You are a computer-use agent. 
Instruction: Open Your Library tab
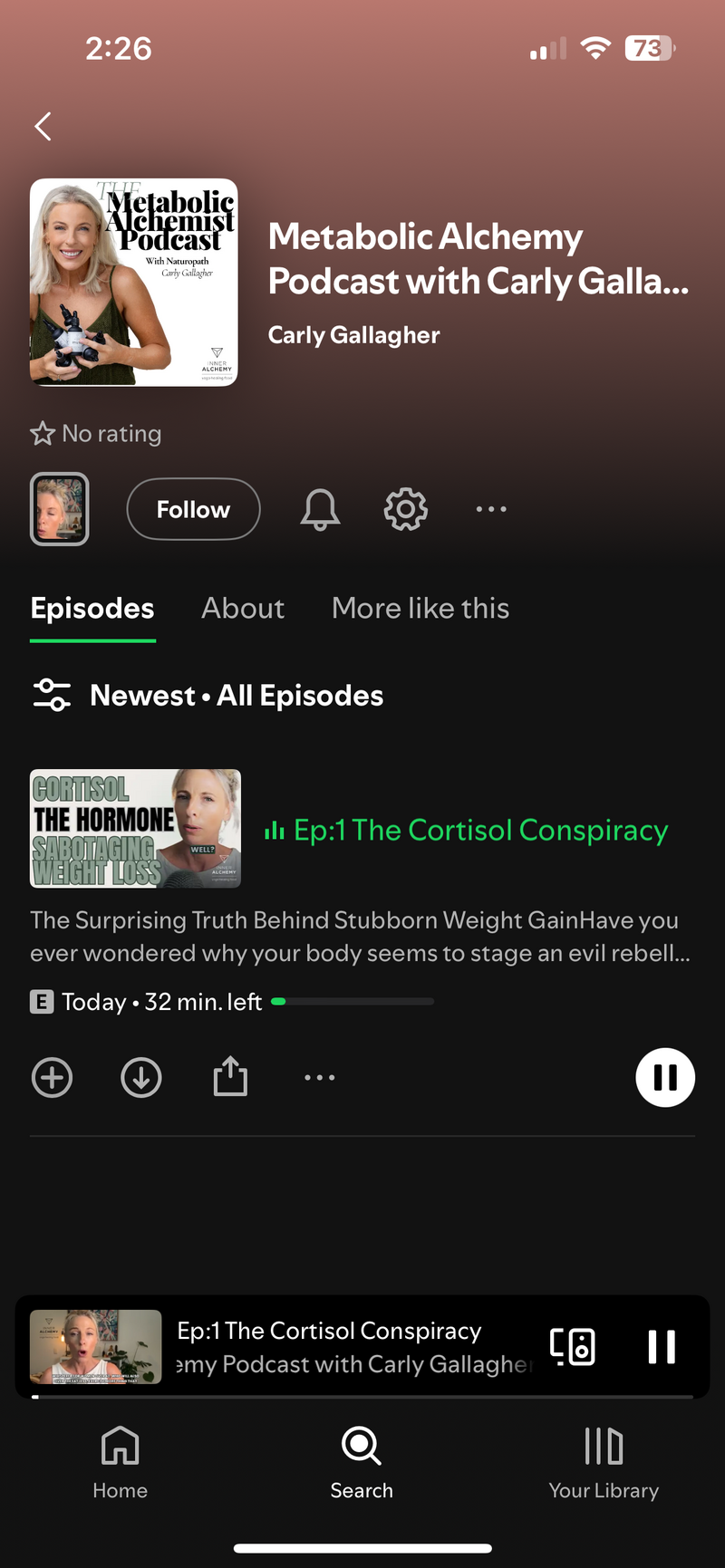[x=604, y=1463]
